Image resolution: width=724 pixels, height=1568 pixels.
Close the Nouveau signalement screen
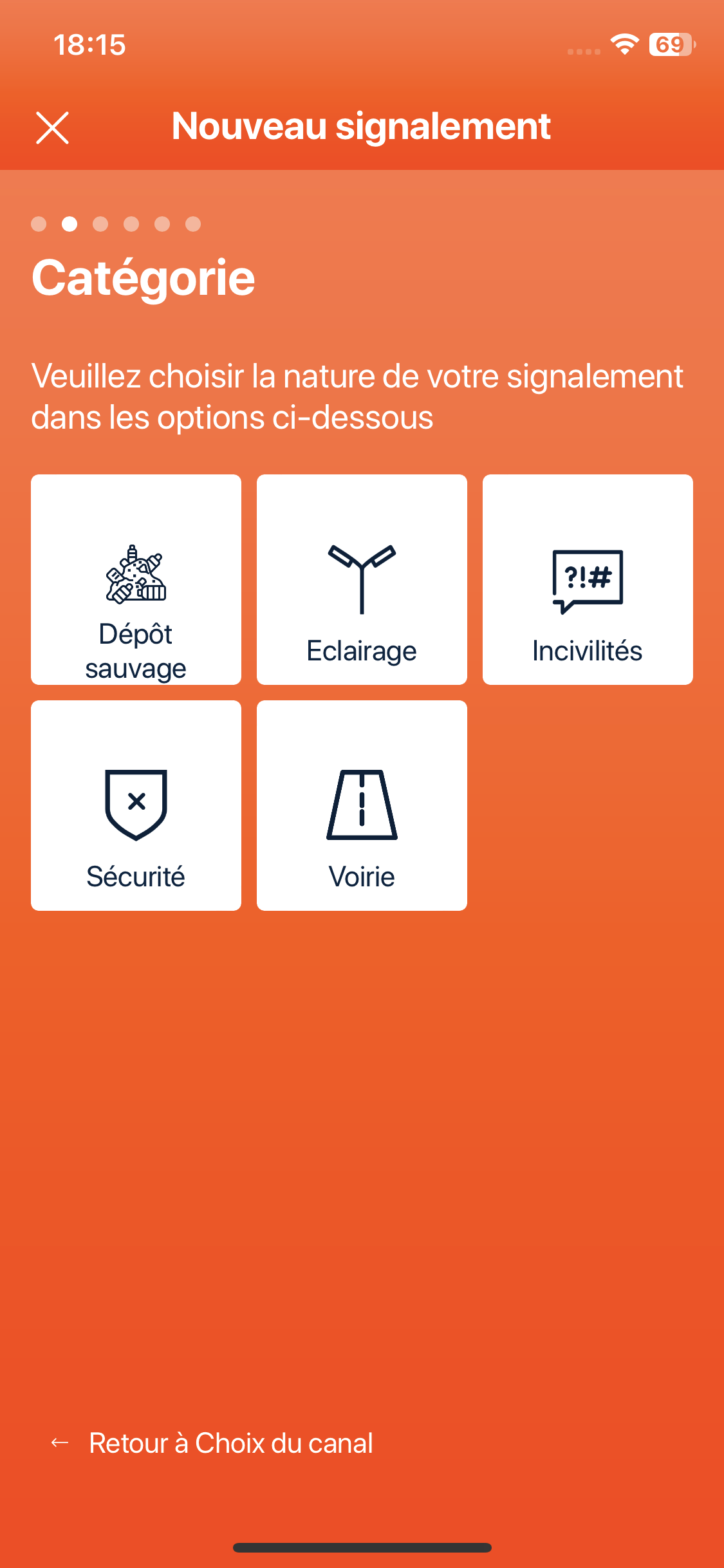coord(52,127)
